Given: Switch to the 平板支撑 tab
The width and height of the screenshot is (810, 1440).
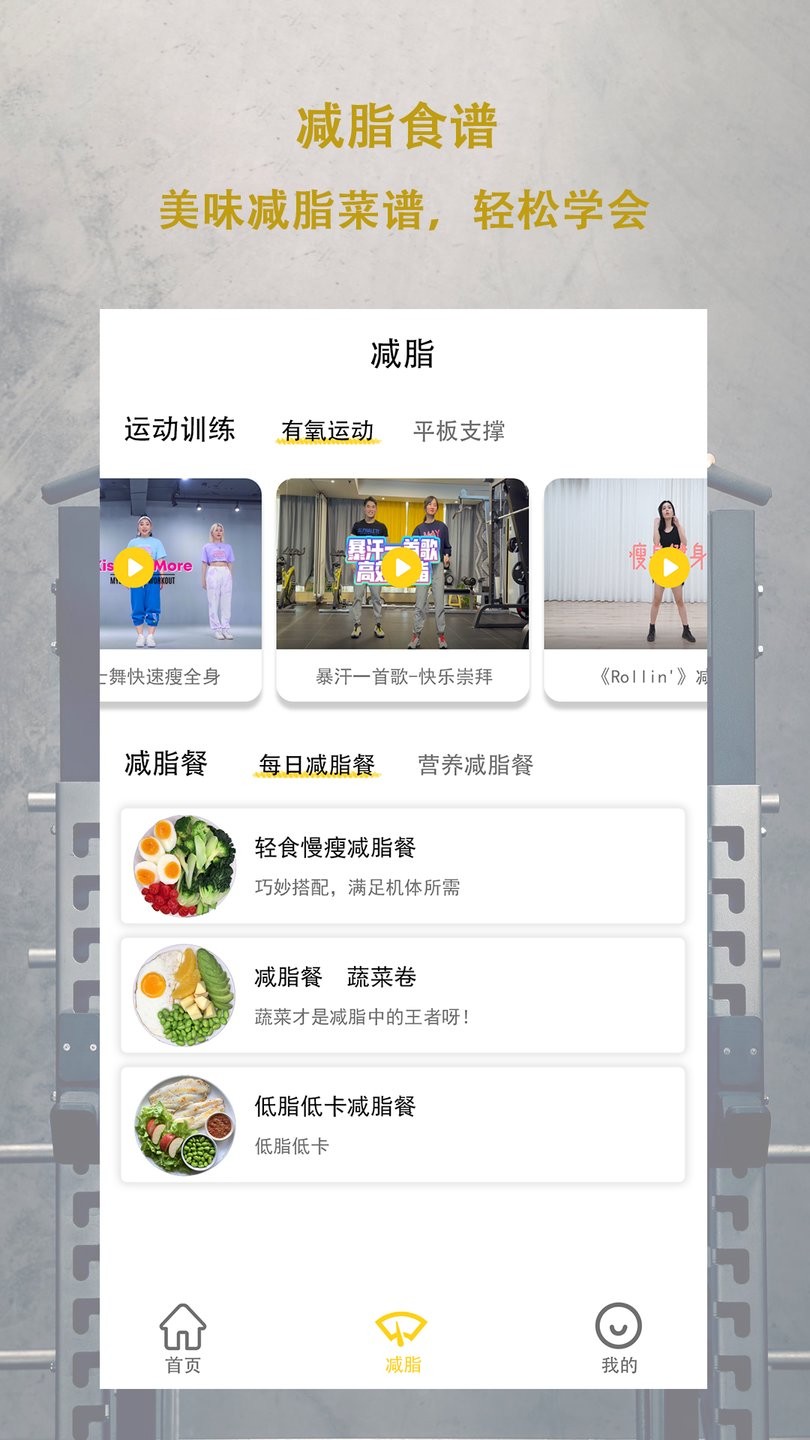Looking at the screenshot, I should 459,430.
